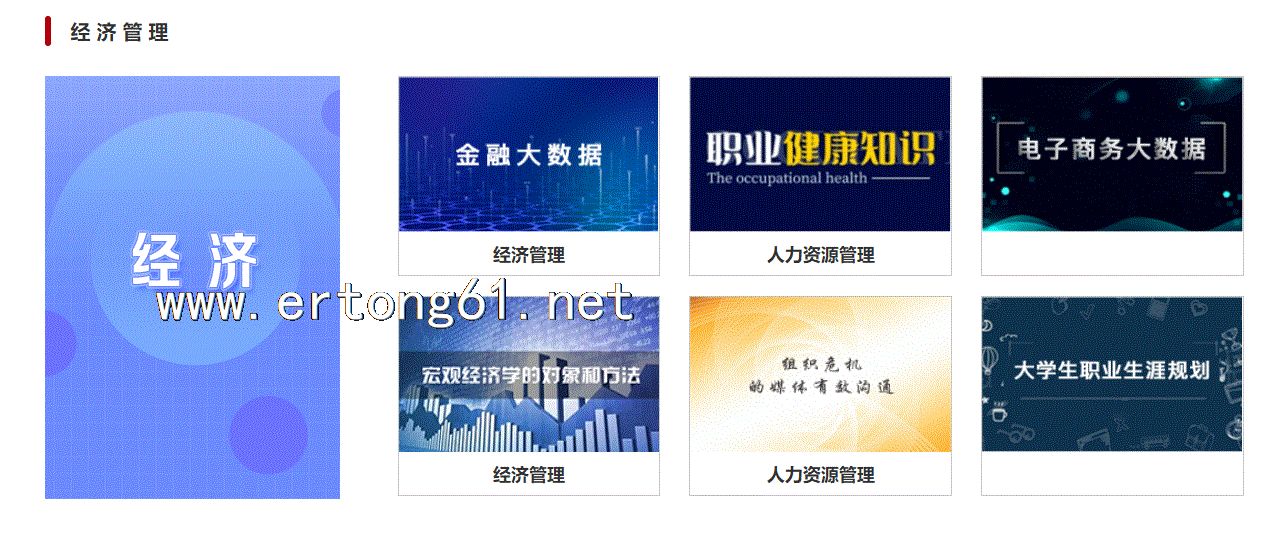Open the 职业健康知识 course card
The image size is (1273, 537).
click(820, 155)
